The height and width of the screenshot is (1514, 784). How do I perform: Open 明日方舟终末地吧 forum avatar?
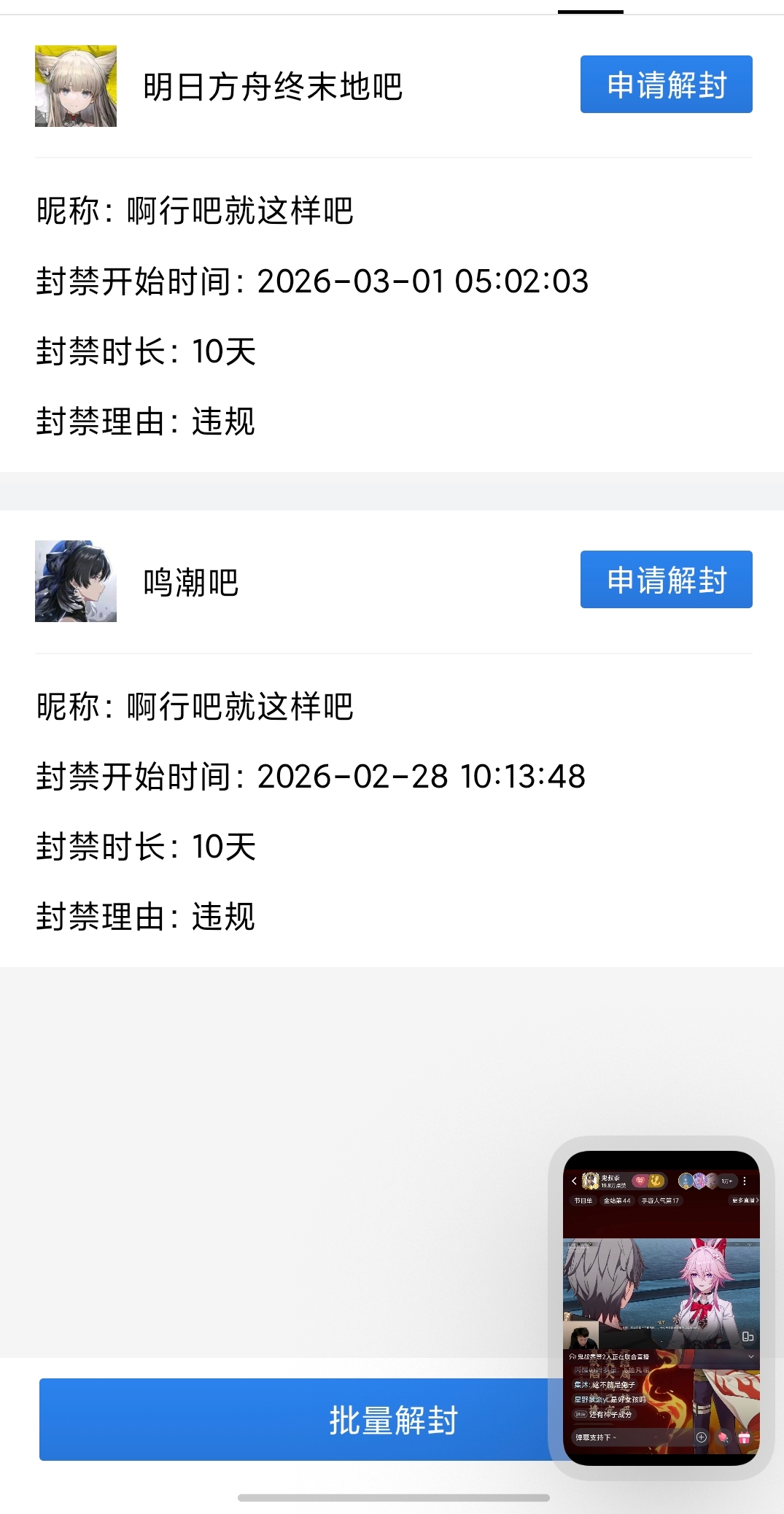click(76, 86)
